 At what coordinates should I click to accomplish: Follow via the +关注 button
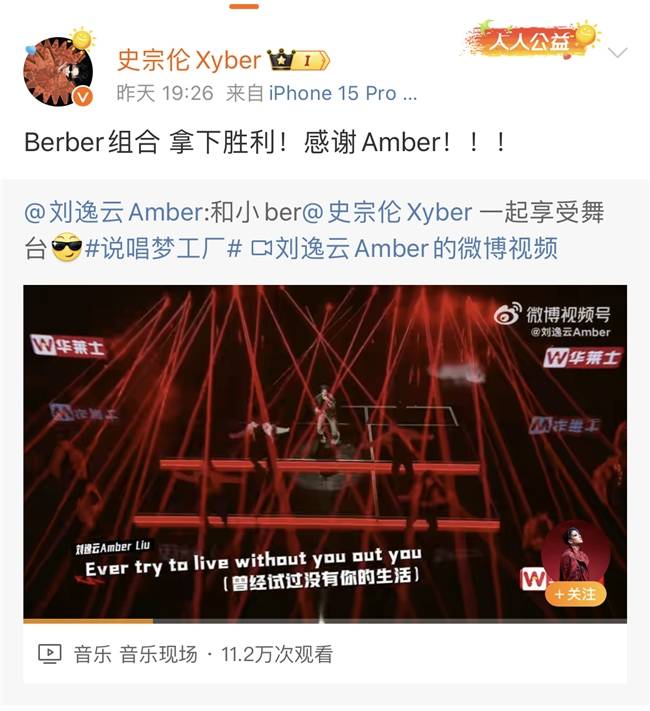pos(575,594)
